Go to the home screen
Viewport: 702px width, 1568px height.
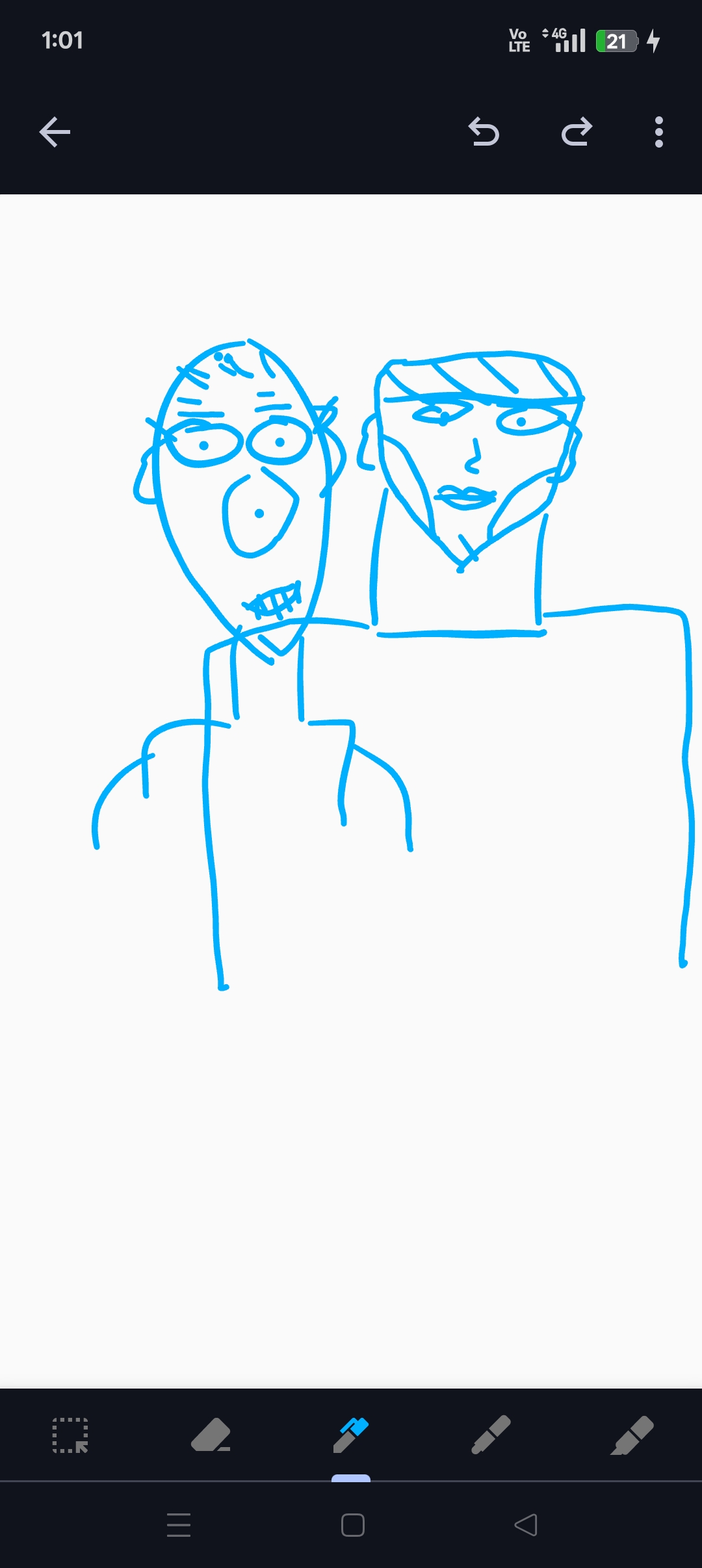pyautogui.click(x=352, y=1525)
